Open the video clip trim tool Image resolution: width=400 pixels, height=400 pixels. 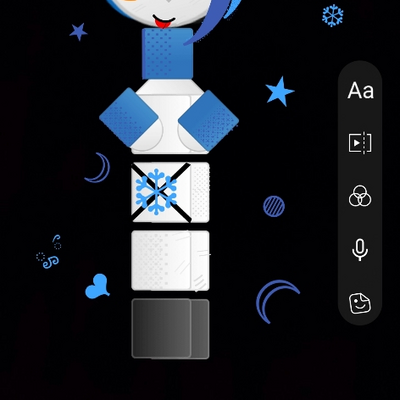pyautogui.click(x=360, y=143)
